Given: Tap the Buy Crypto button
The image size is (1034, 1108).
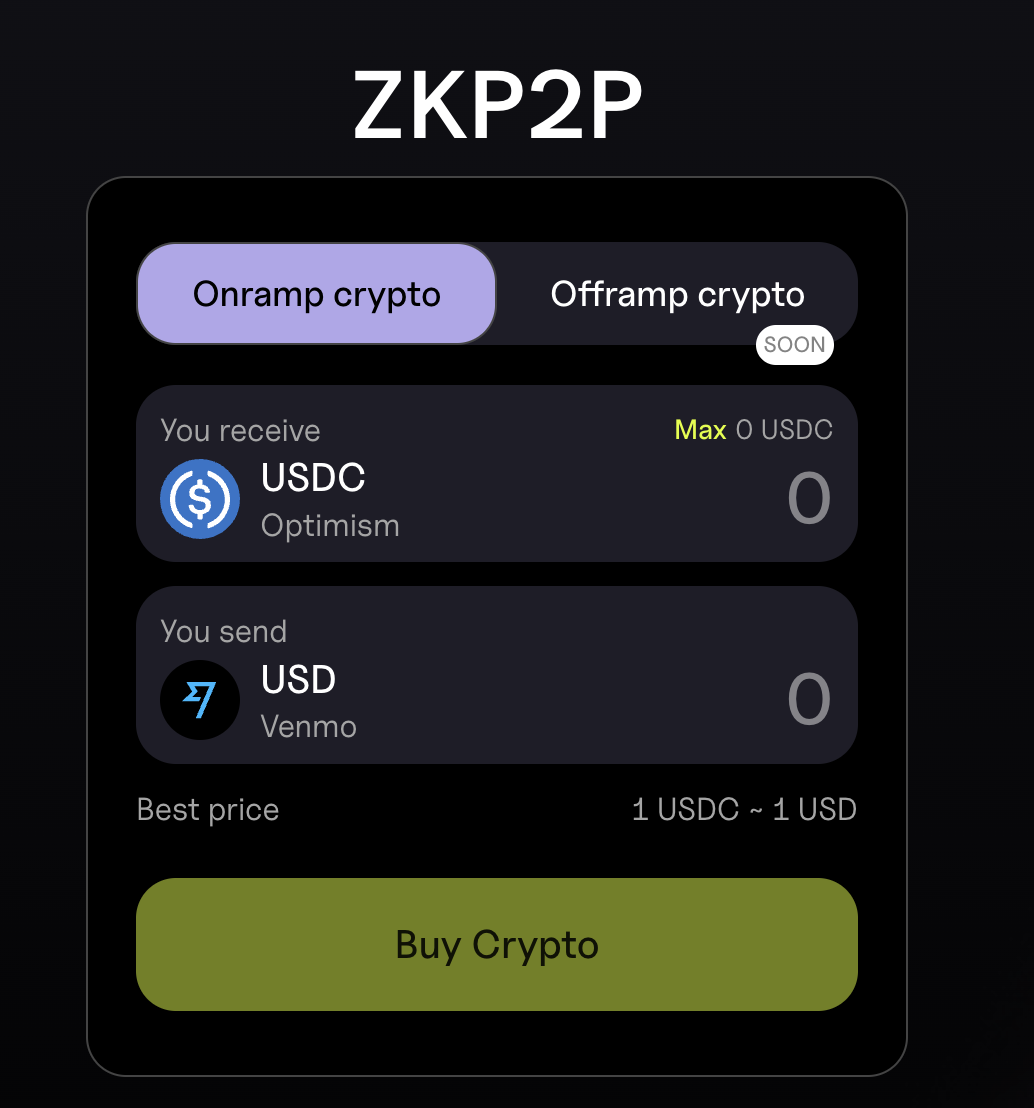Looking at the screenshot, I should pyautogui.click(x=497, y=944).
